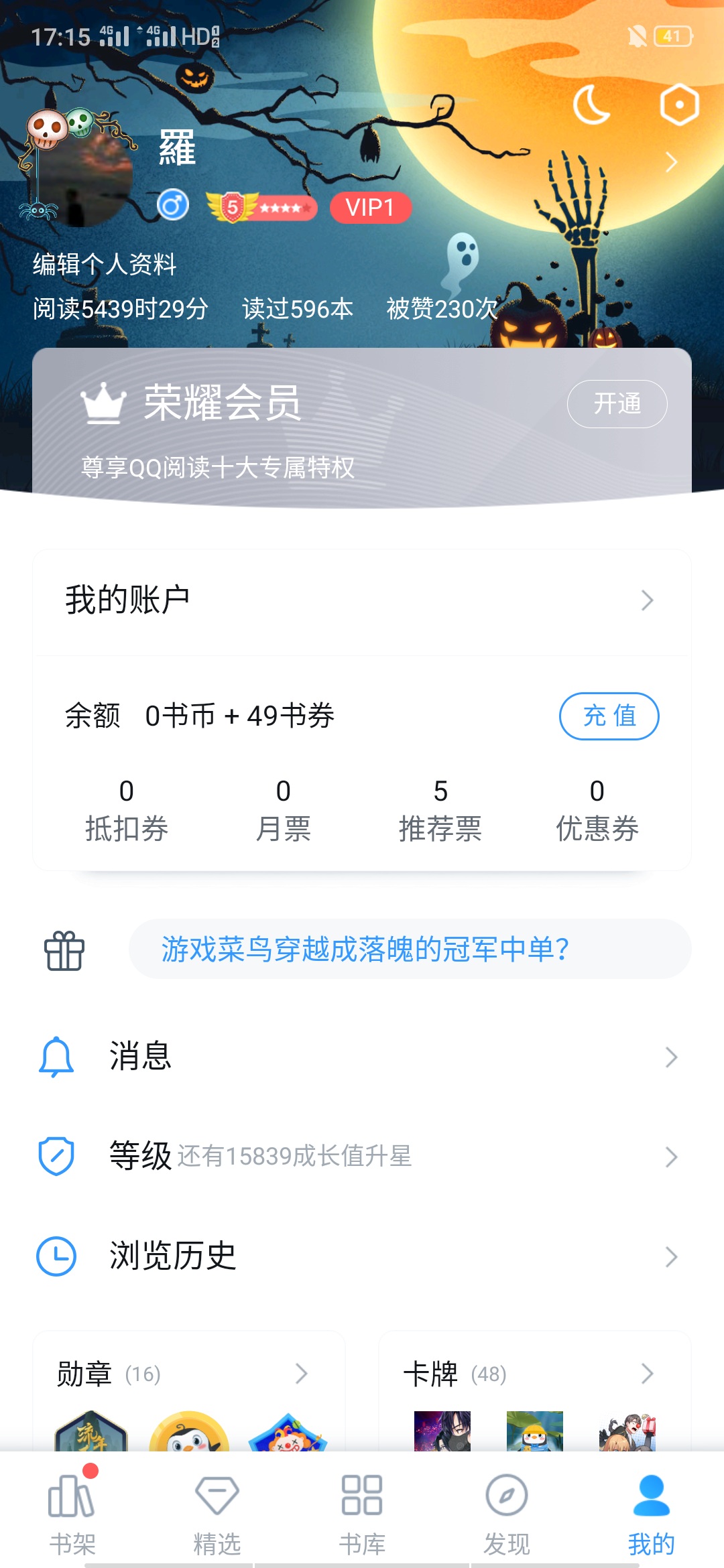
Task: View 浏览历史 browsing history
Action: click(x=362, y=1256)
